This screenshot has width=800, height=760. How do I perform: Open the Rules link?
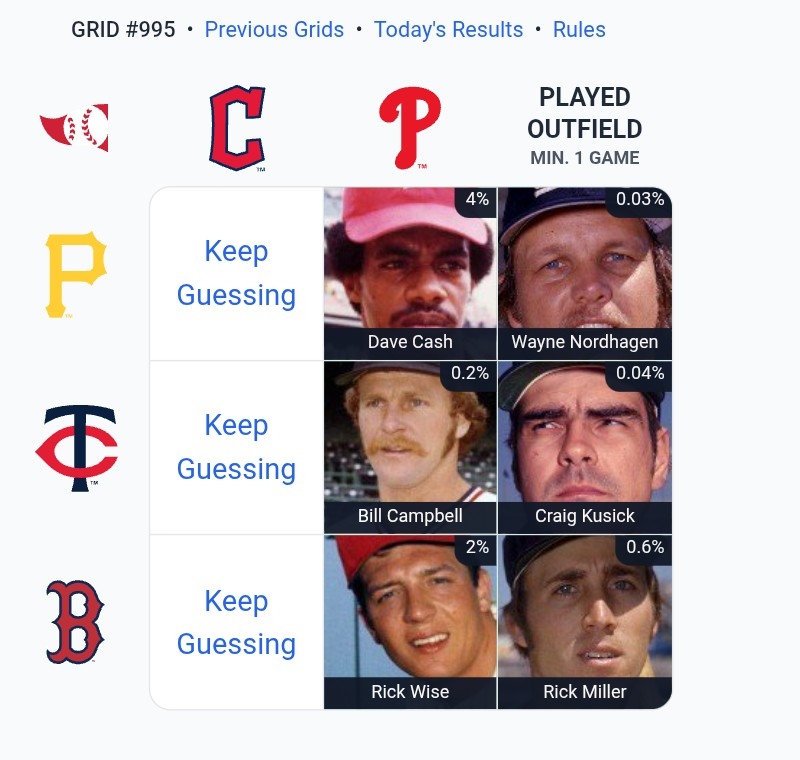(x=579, y=30)
